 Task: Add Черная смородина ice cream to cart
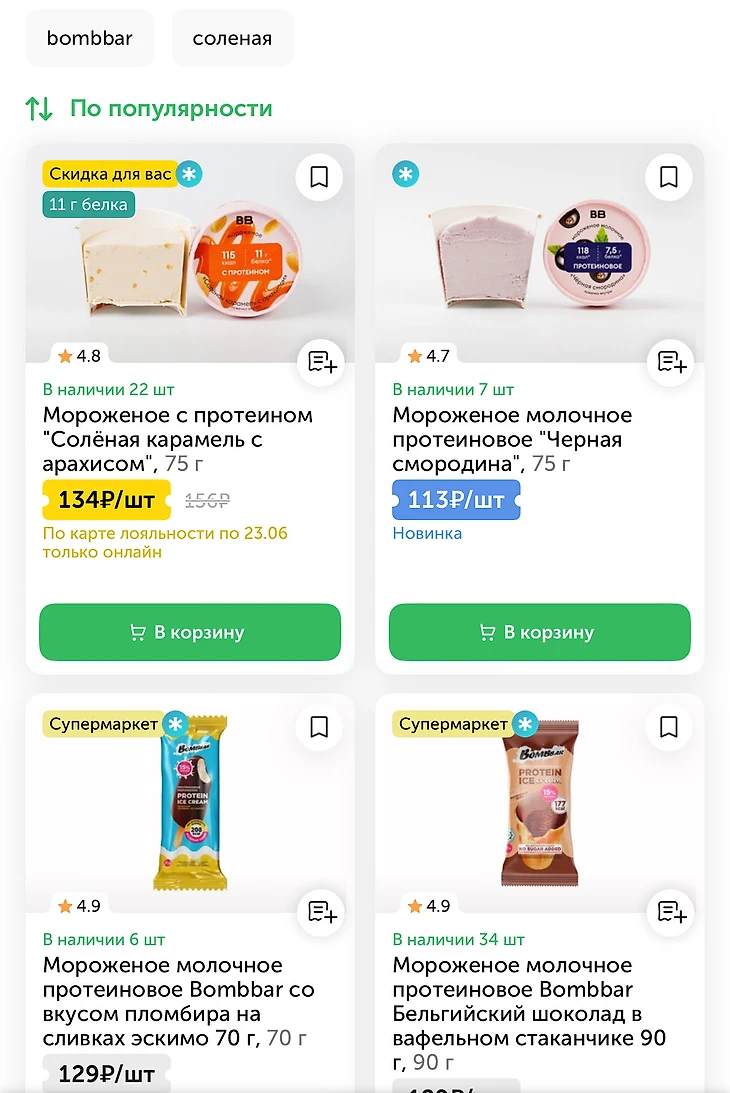pos(540,632)
